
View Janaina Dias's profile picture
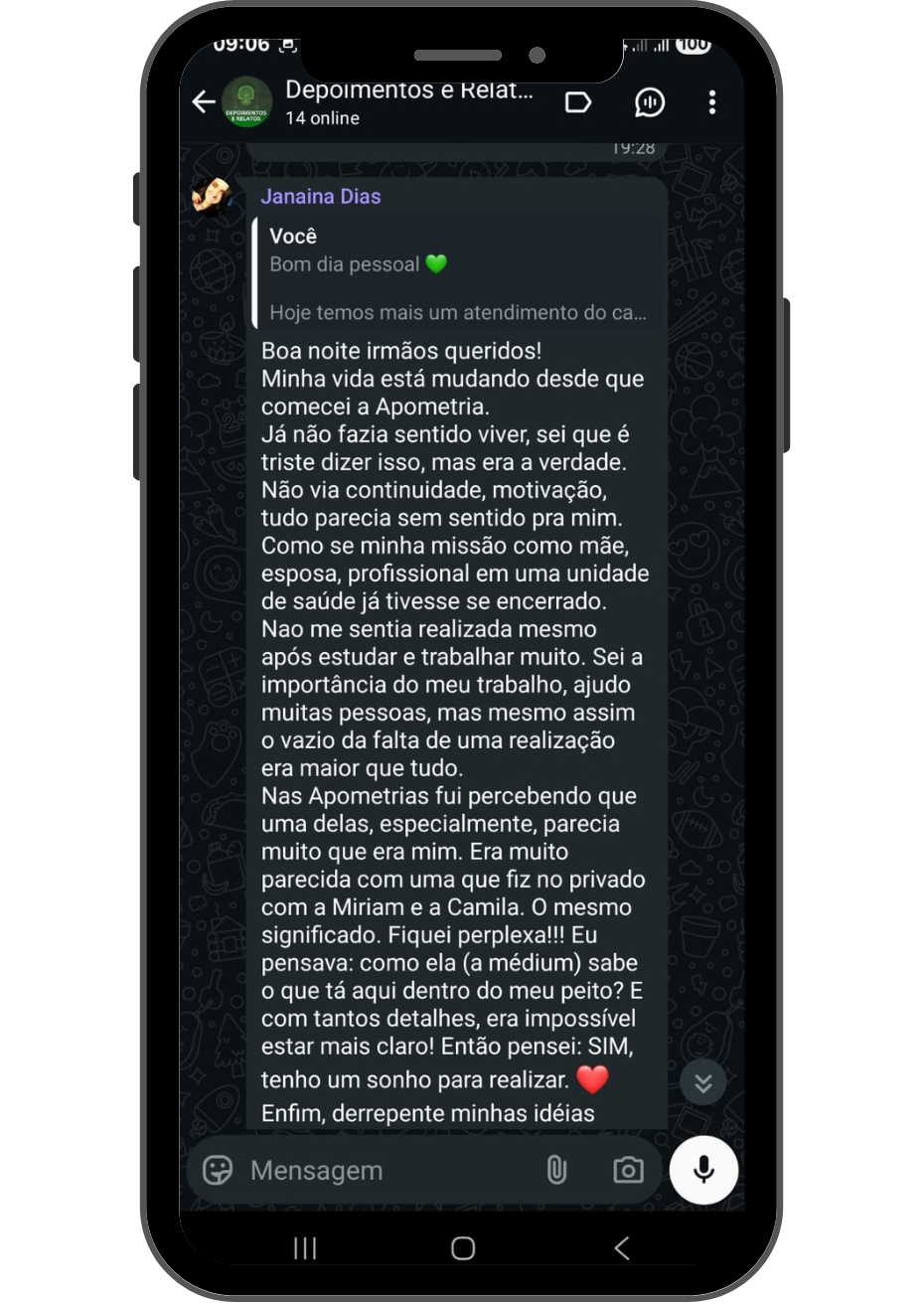[x=213, y=196]
